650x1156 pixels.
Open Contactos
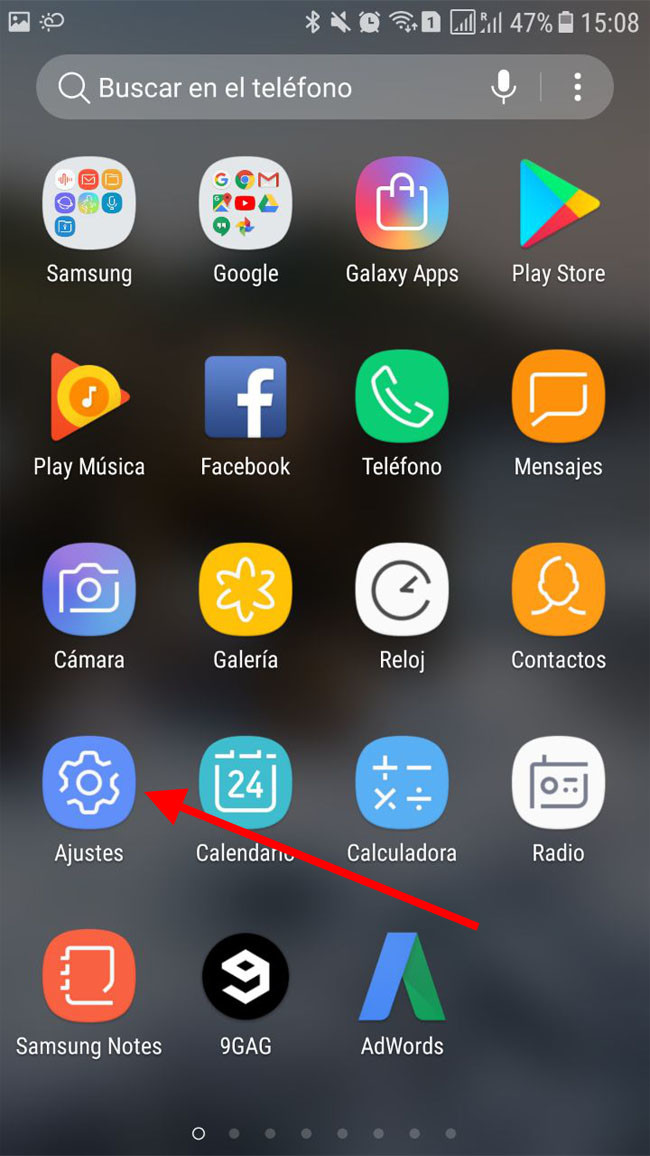[558, 589]
